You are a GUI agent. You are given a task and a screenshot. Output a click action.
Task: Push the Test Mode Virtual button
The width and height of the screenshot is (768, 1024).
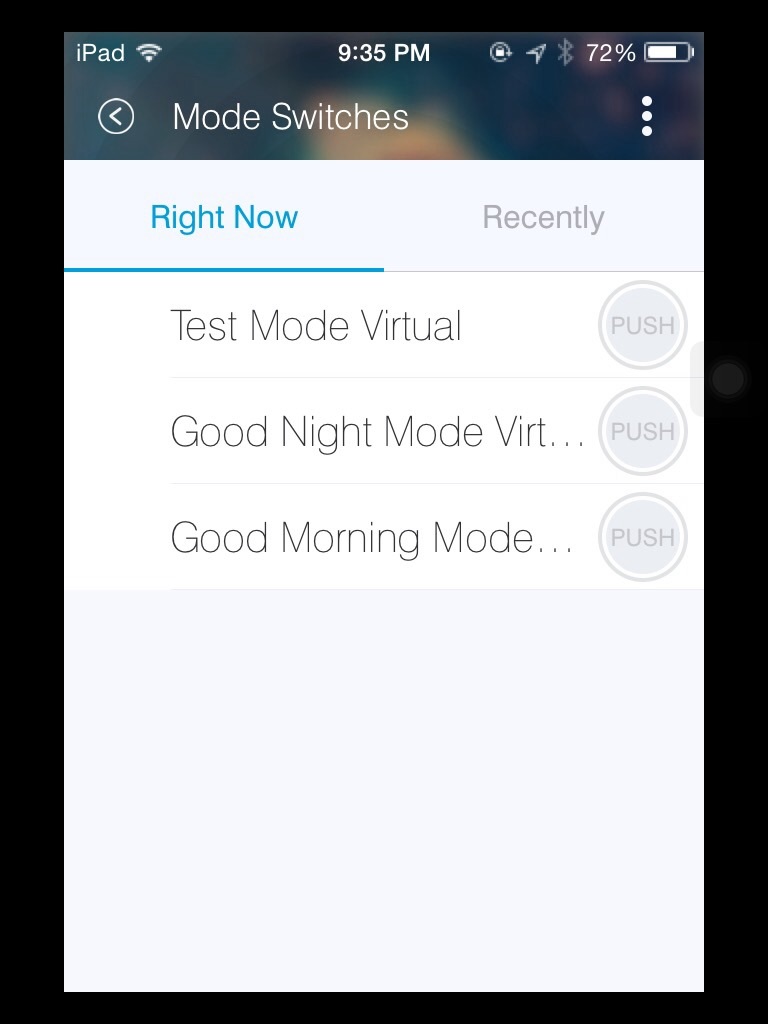[x=642, y=326]
